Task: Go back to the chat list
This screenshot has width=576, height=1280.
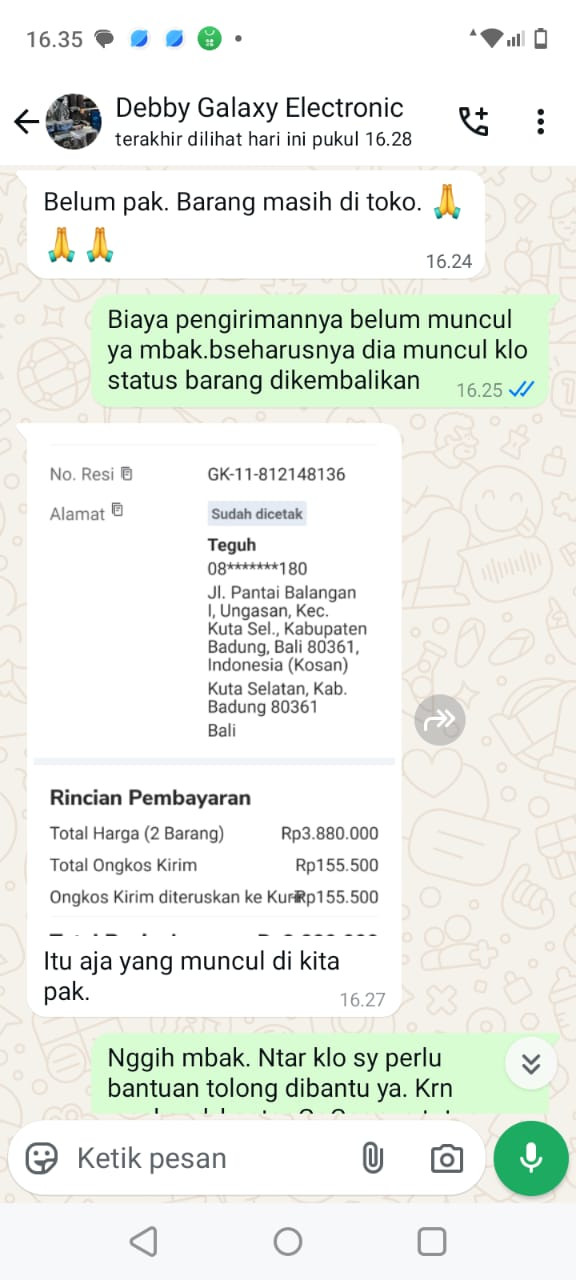Action: click(x=26, y=122)
